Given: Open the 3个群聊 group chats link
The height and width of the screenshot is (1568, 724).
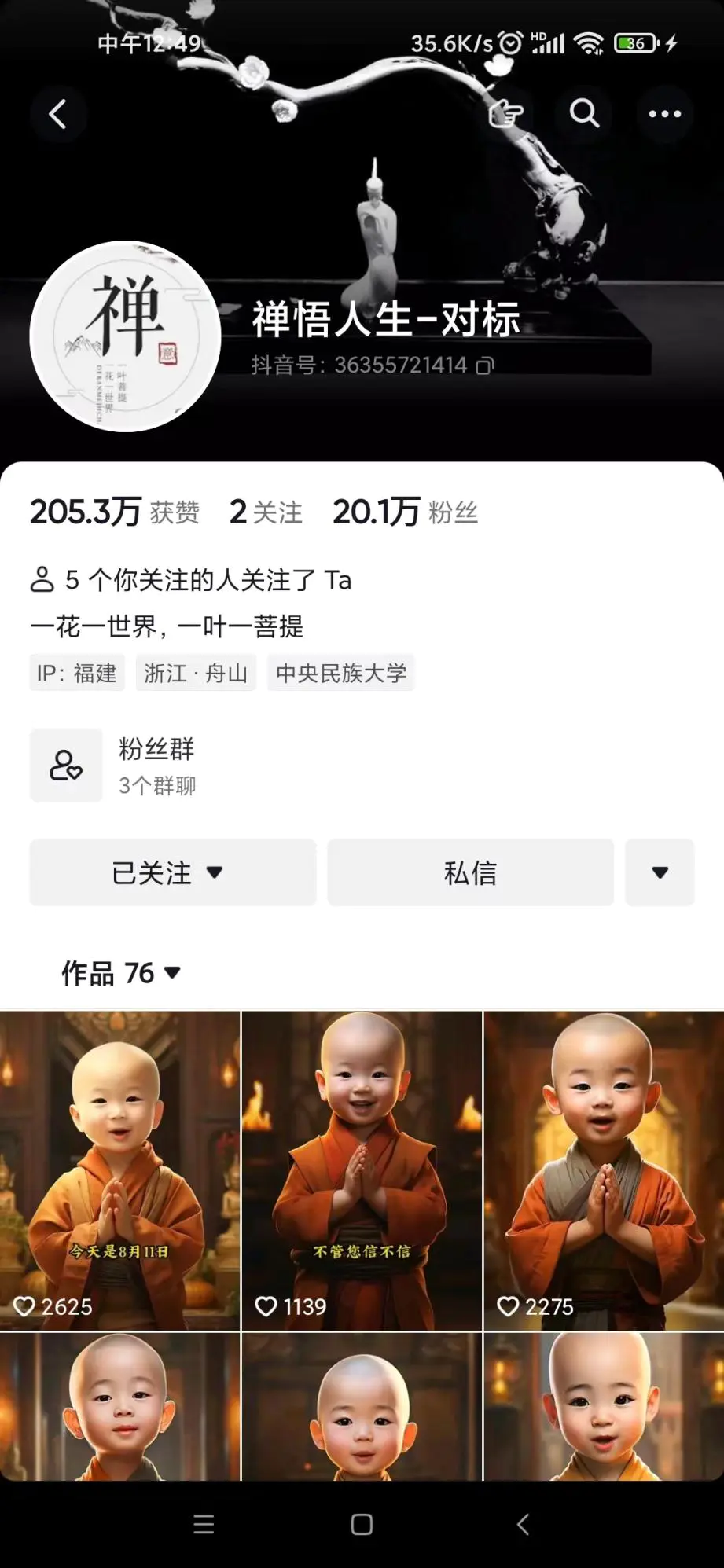Looking at the screenshot, I should [x=157, y=785].
